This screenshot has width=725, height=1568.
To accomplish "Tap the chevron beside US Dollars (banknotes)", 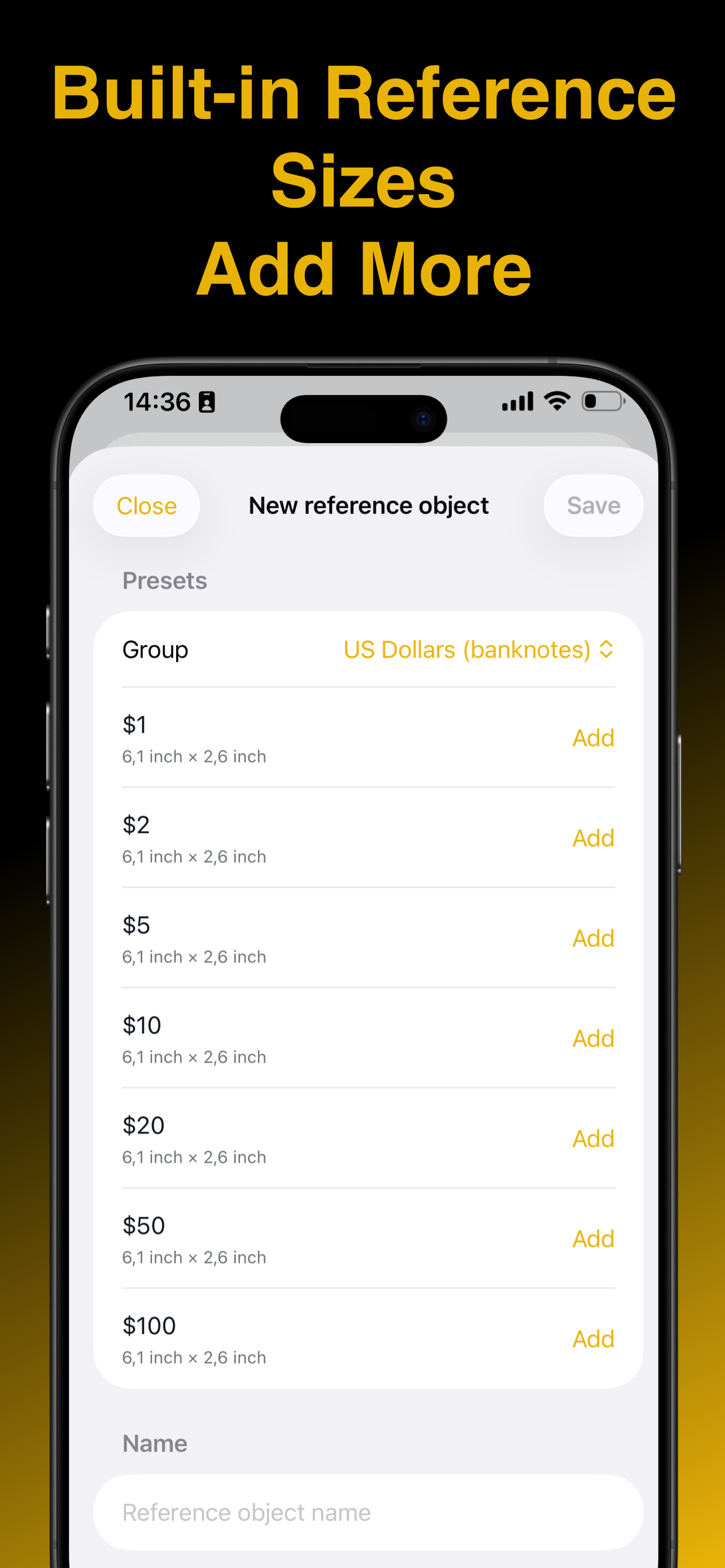I will click(608, 649).
